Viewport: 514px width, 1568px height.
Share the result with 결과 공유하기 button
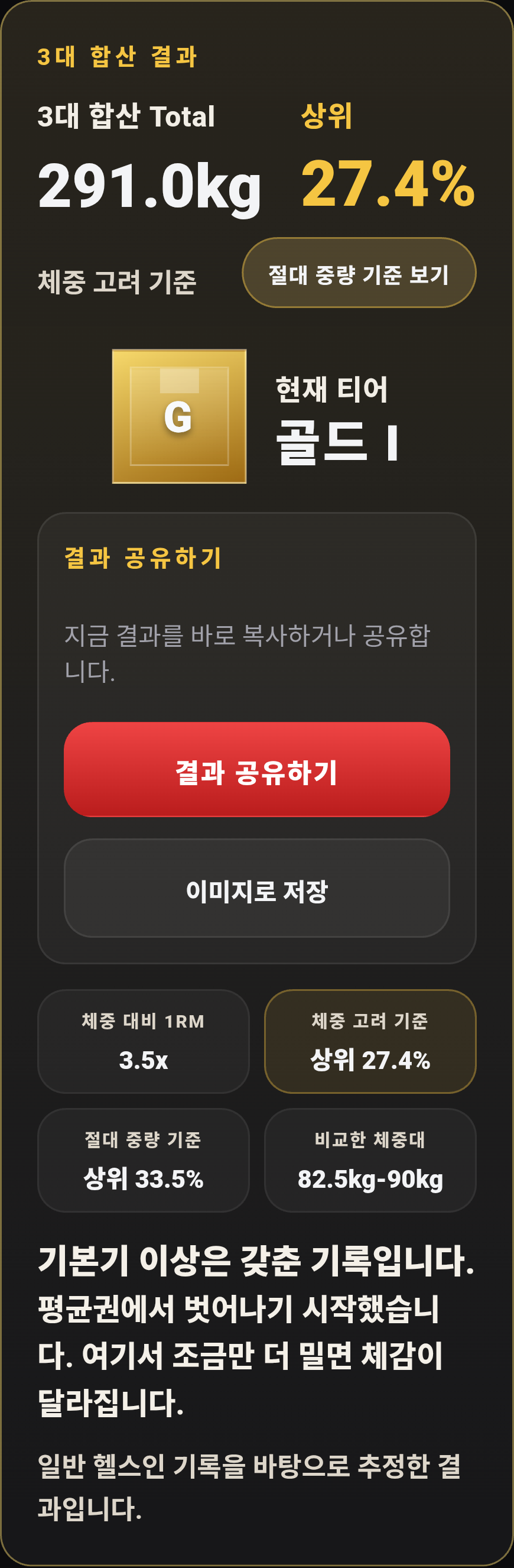click(256, 769)
